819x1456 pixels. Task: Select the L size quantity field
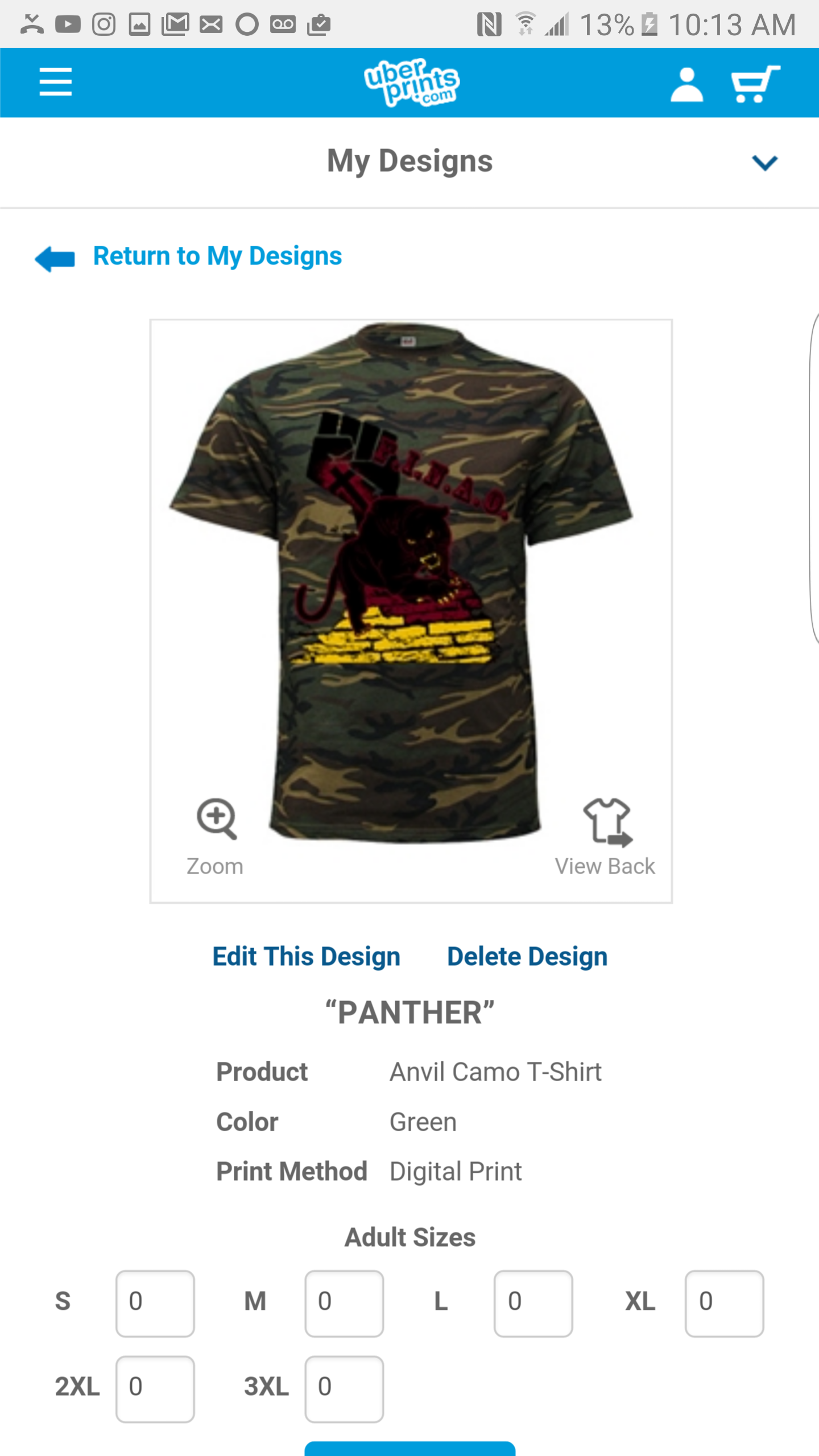pos(533,1303)
